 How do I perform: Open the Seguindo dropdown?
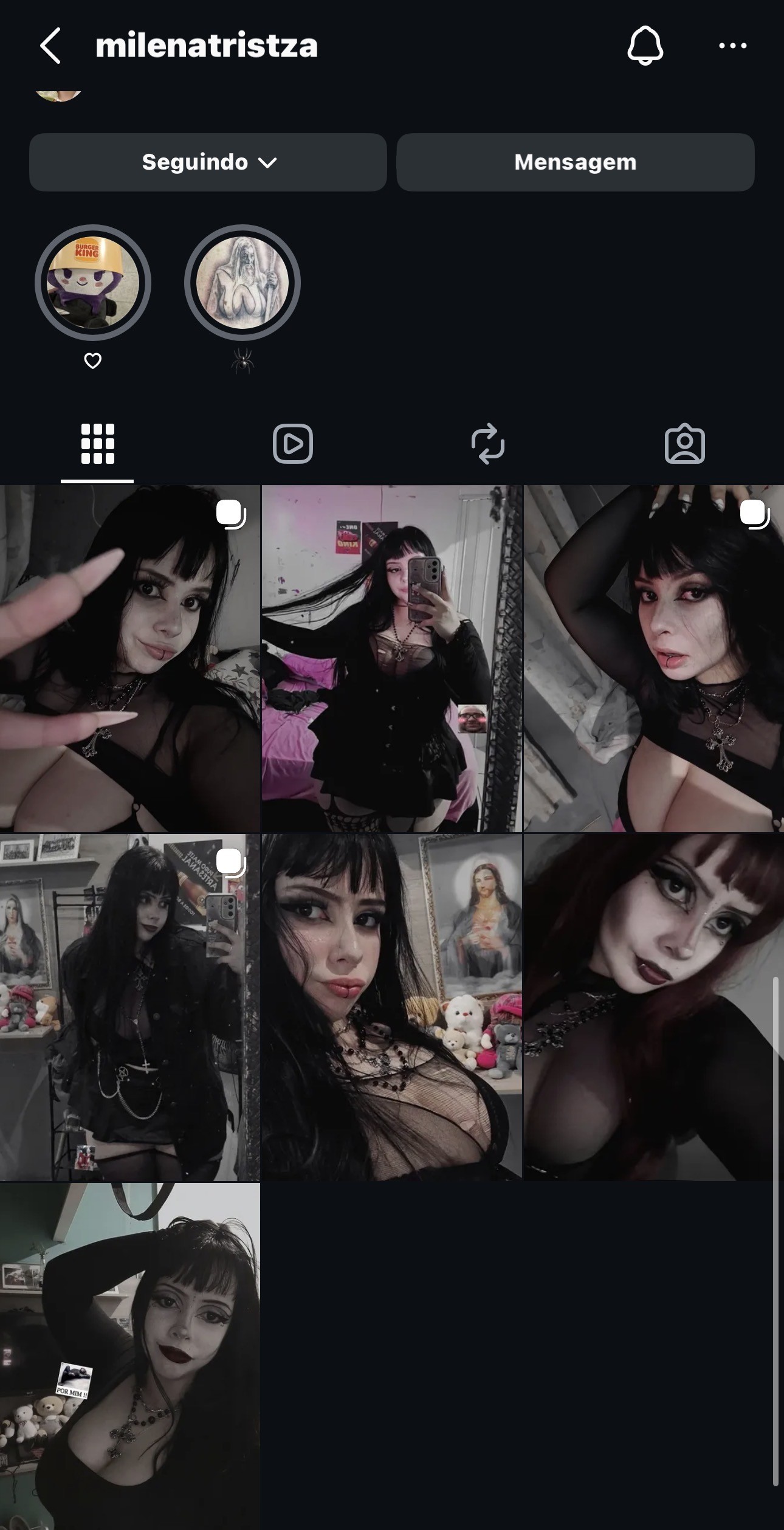[x=208, y=162]
